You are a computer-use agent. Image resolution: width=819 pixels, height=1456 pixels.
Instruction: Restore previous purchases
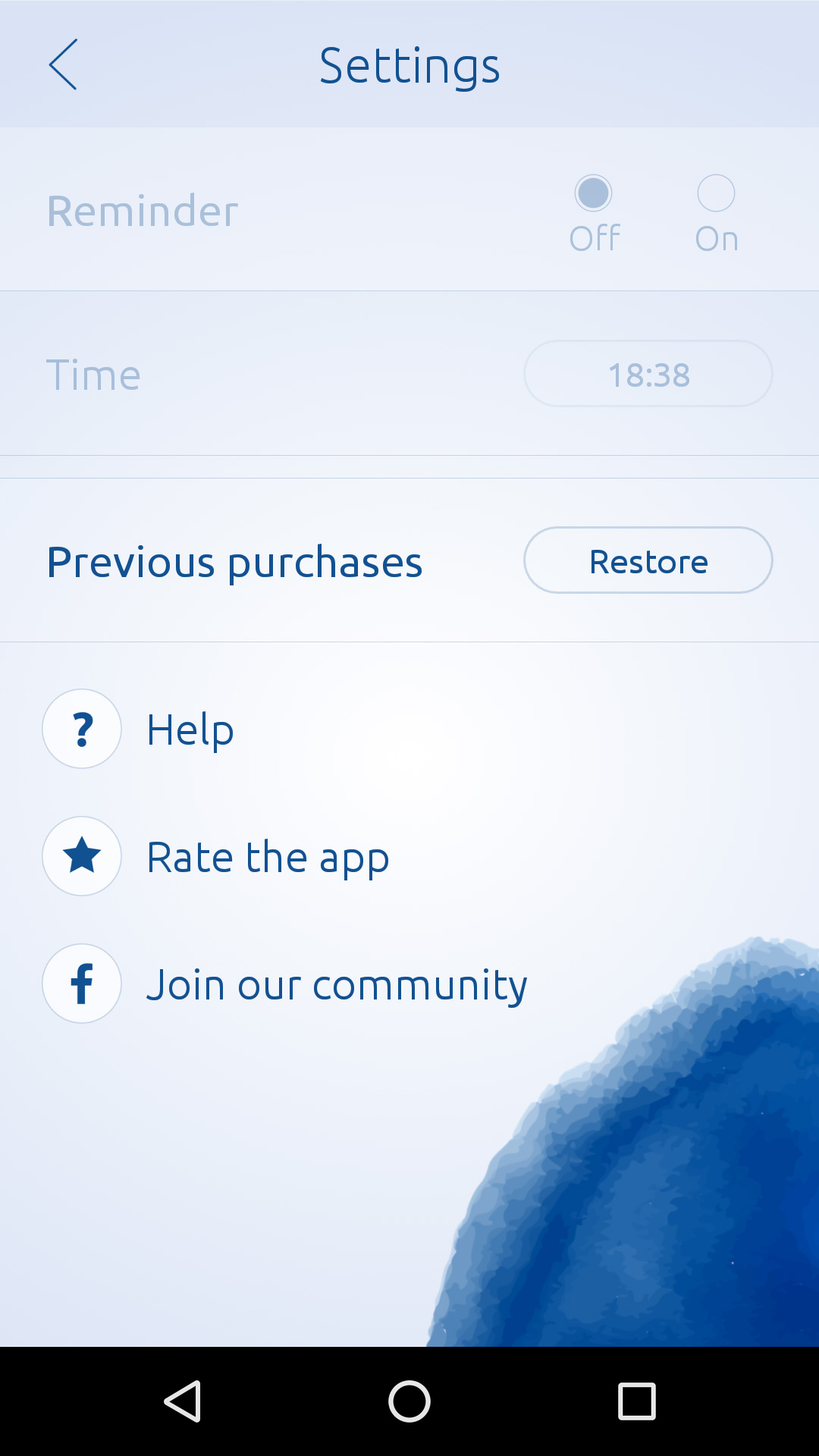(x=648, y=560)
